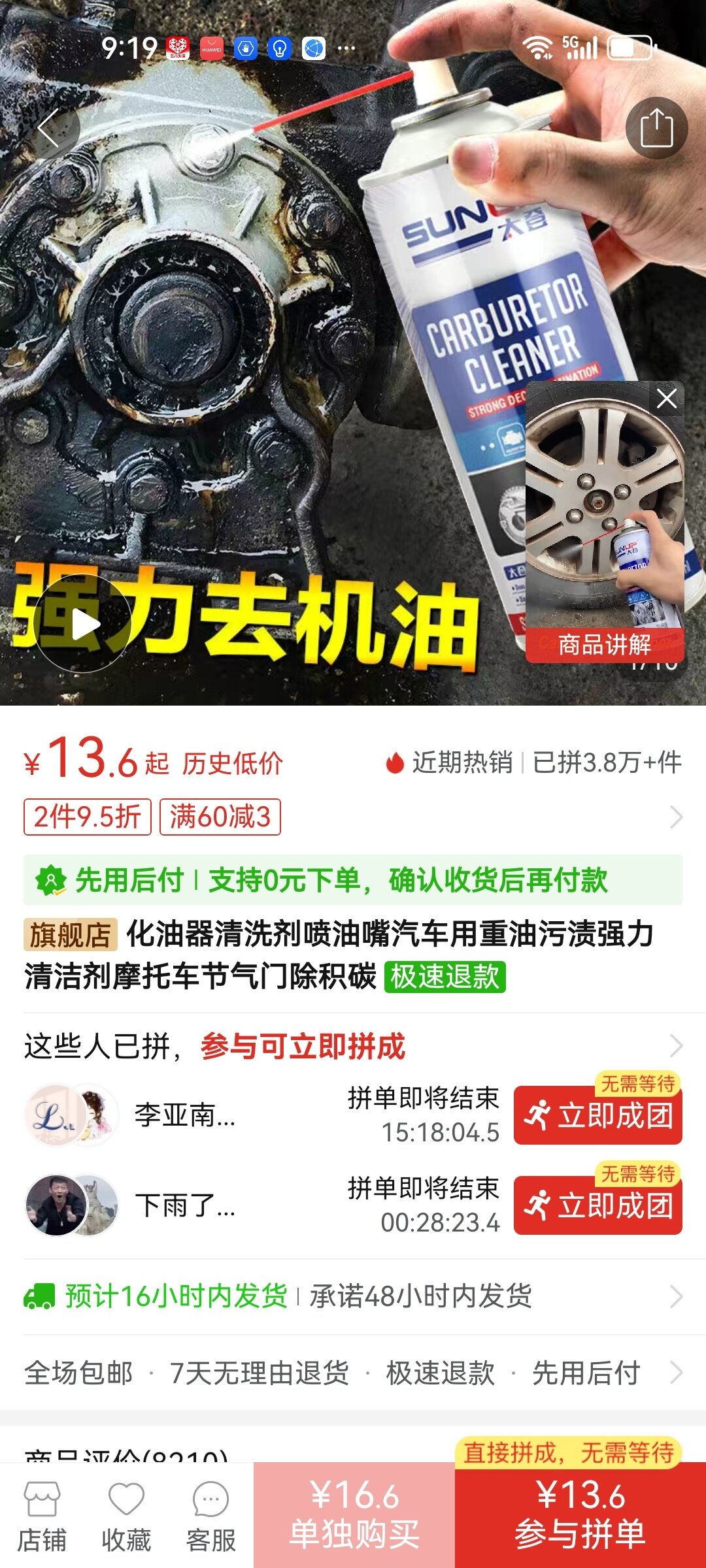Add this item to 收藏

coord(126,1516)
